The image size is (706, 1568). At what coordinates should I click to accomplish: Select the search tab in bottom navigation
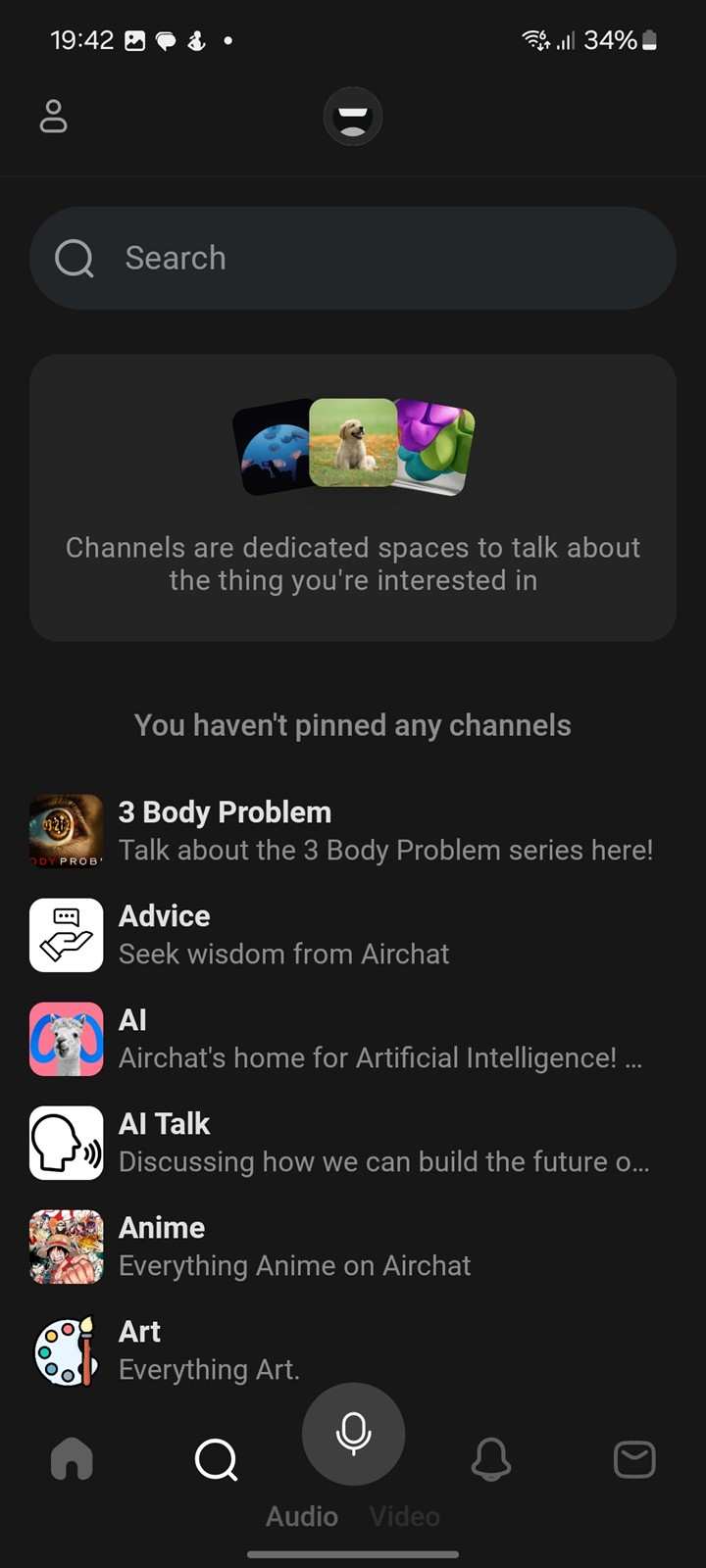coord(216,1459)
